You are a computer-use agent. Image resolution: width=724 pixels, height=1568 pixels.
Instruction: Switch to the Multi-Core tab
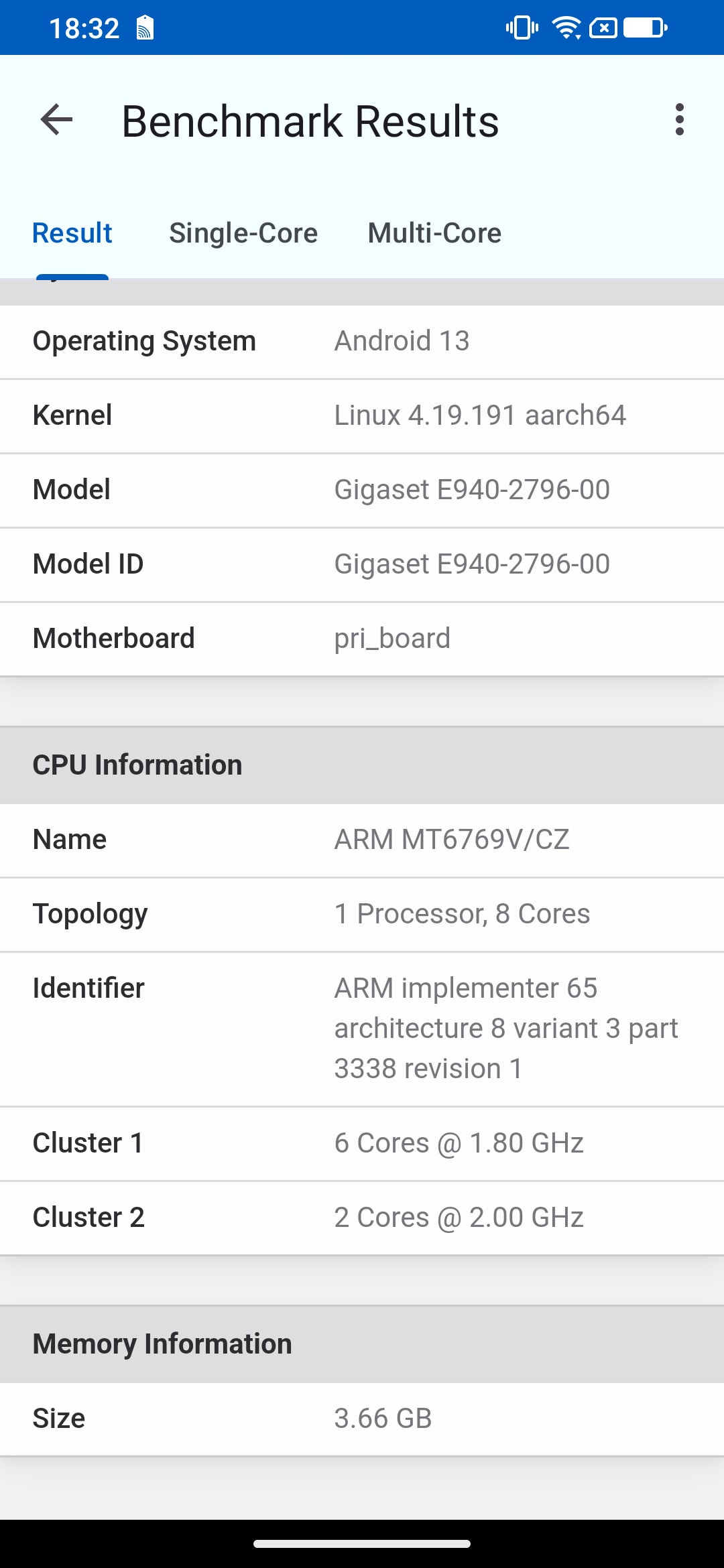pos(434,233)
